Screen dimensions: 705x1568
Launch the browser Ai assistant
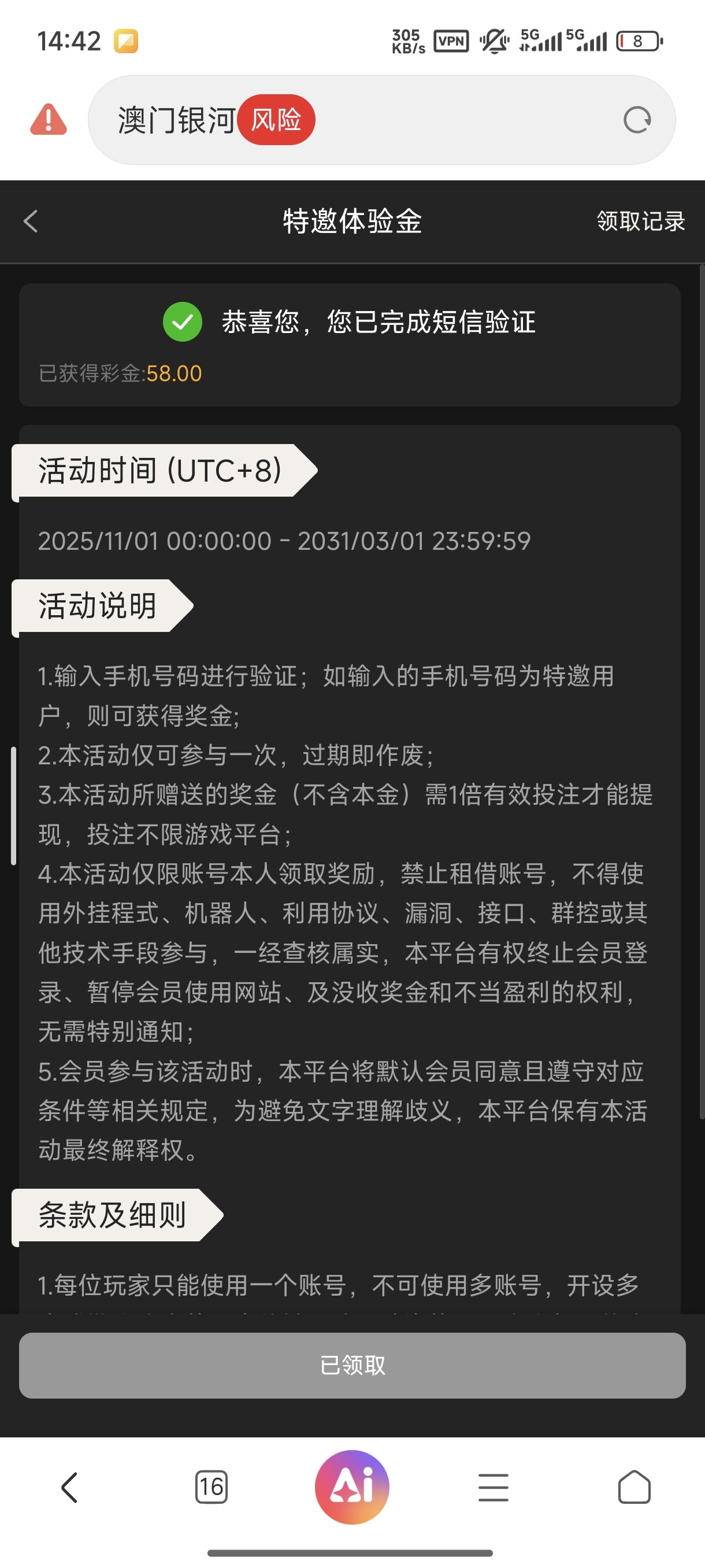click(352, 1486)
